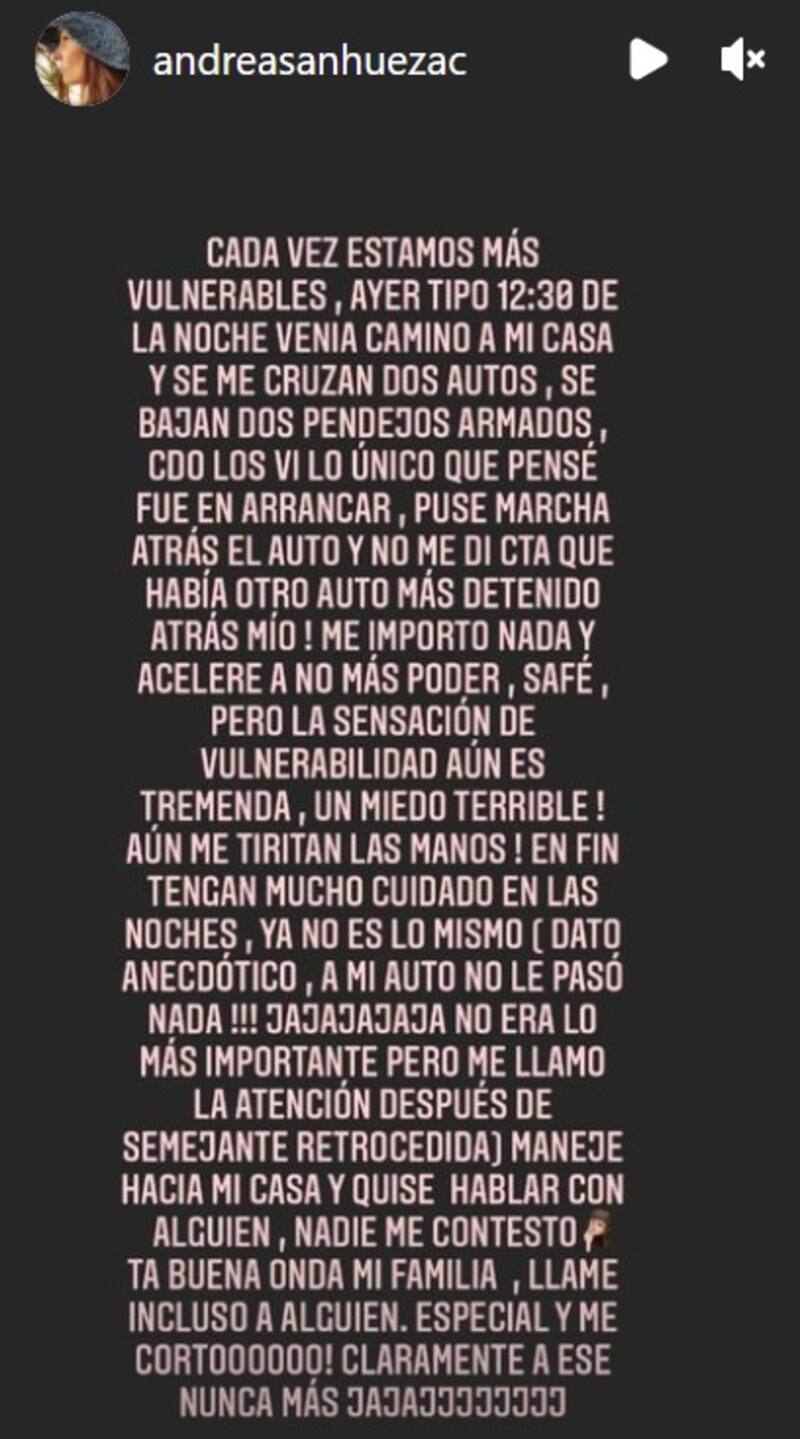Unmute the story sound

[742, 60]
